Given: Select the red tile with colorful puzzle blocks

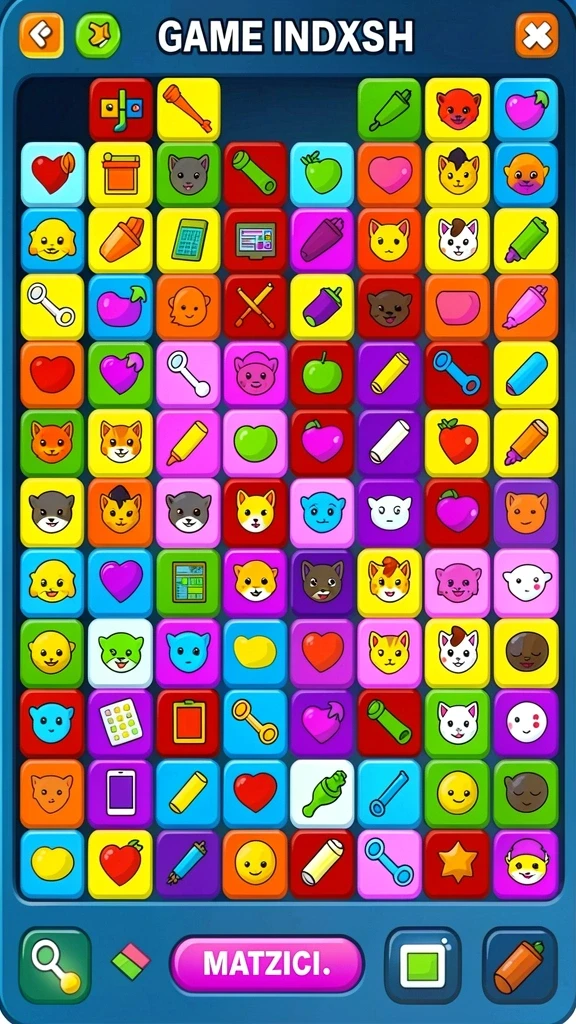Looking at the screenshot, I should pyautogui.click(x=121, y=109).
